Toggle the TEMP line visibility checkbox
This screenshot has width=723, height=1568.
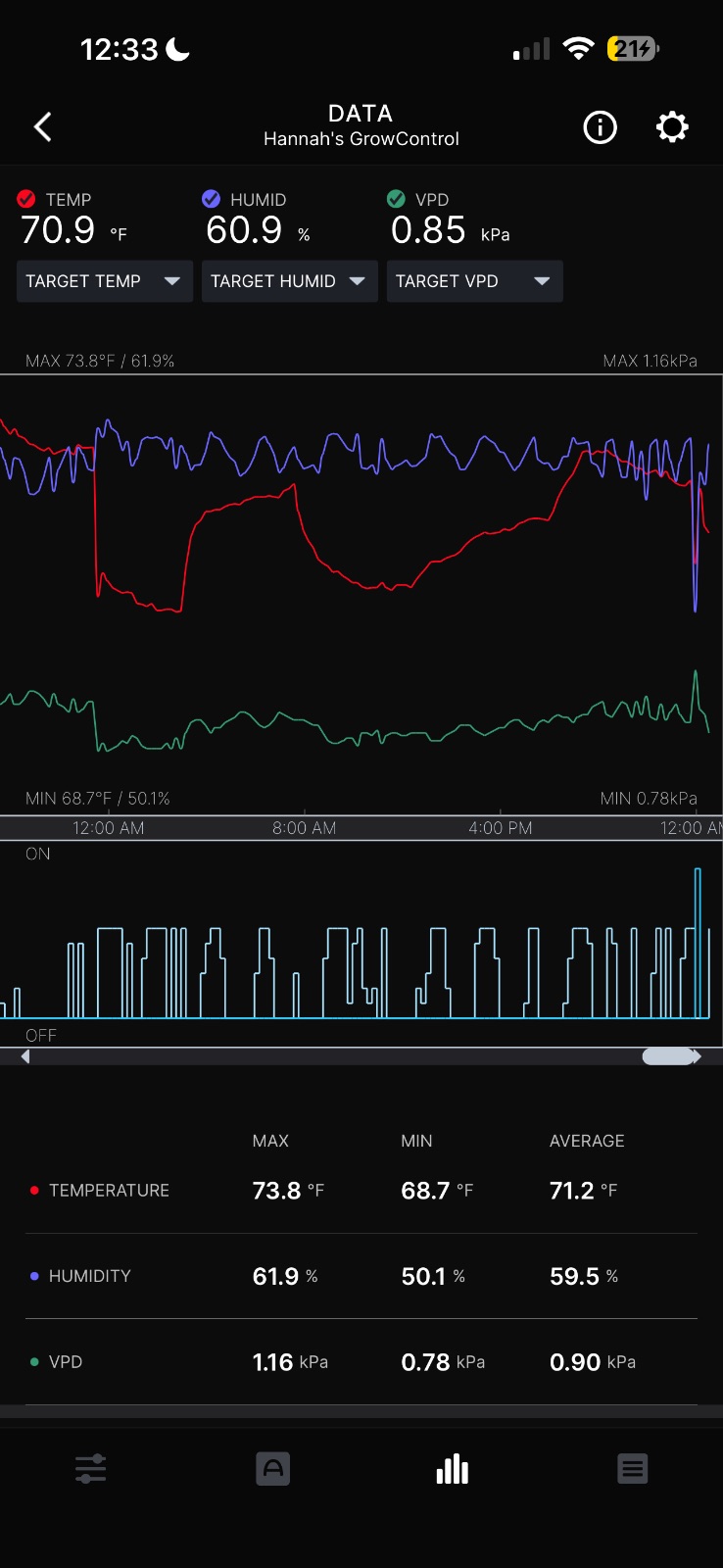(x=26, y=199)
